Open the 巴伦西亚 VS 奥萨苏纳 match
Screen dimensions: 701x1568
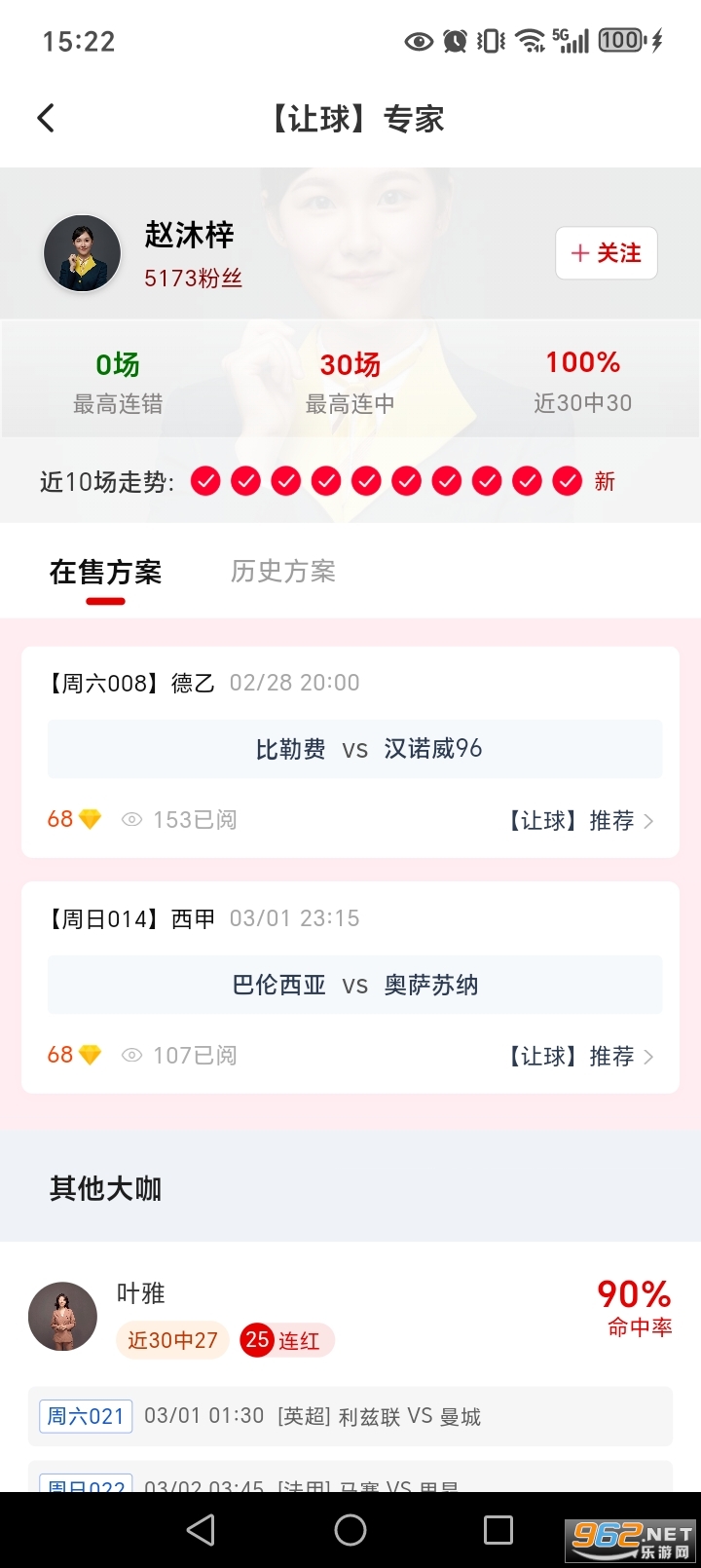point(350,985)
